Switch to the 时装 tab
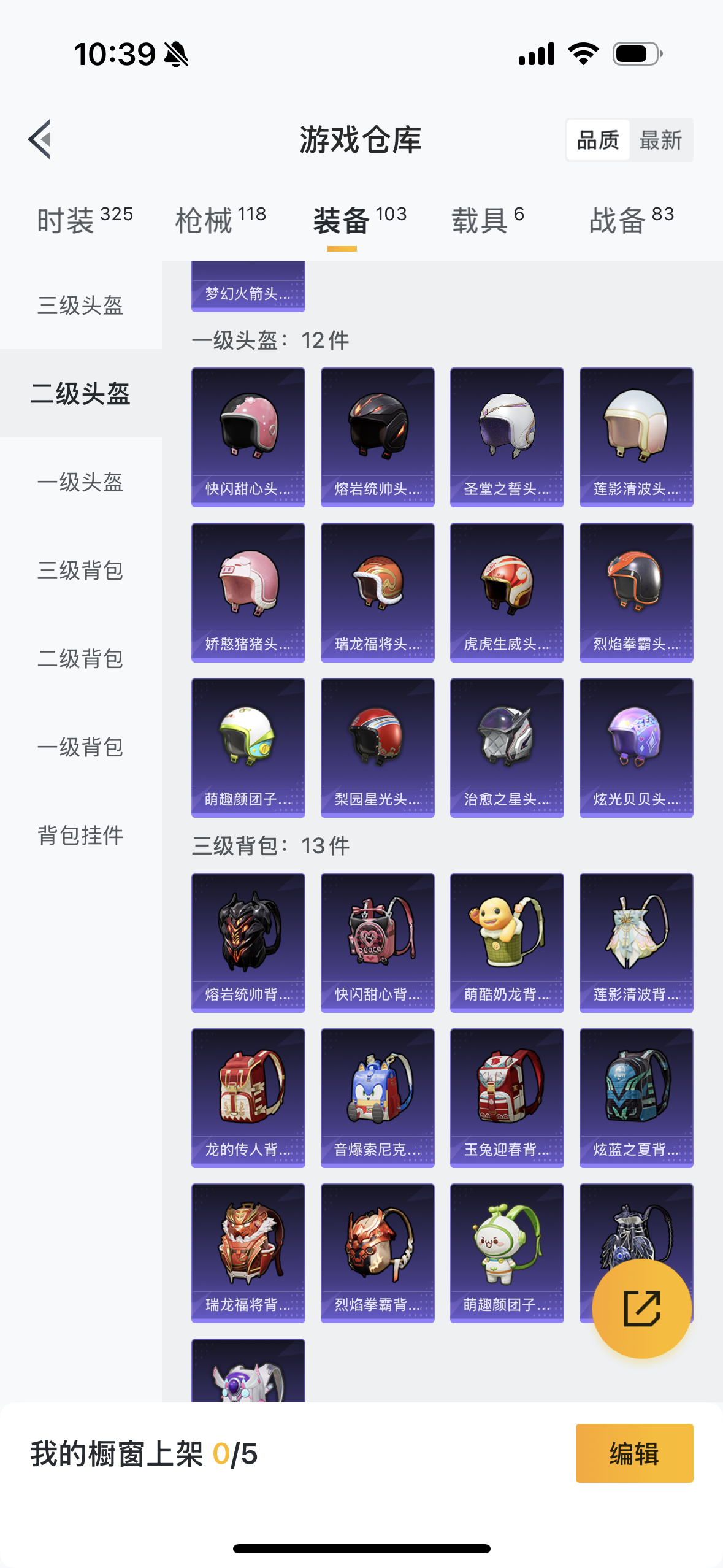723x1568 pixels. (85, 220)
